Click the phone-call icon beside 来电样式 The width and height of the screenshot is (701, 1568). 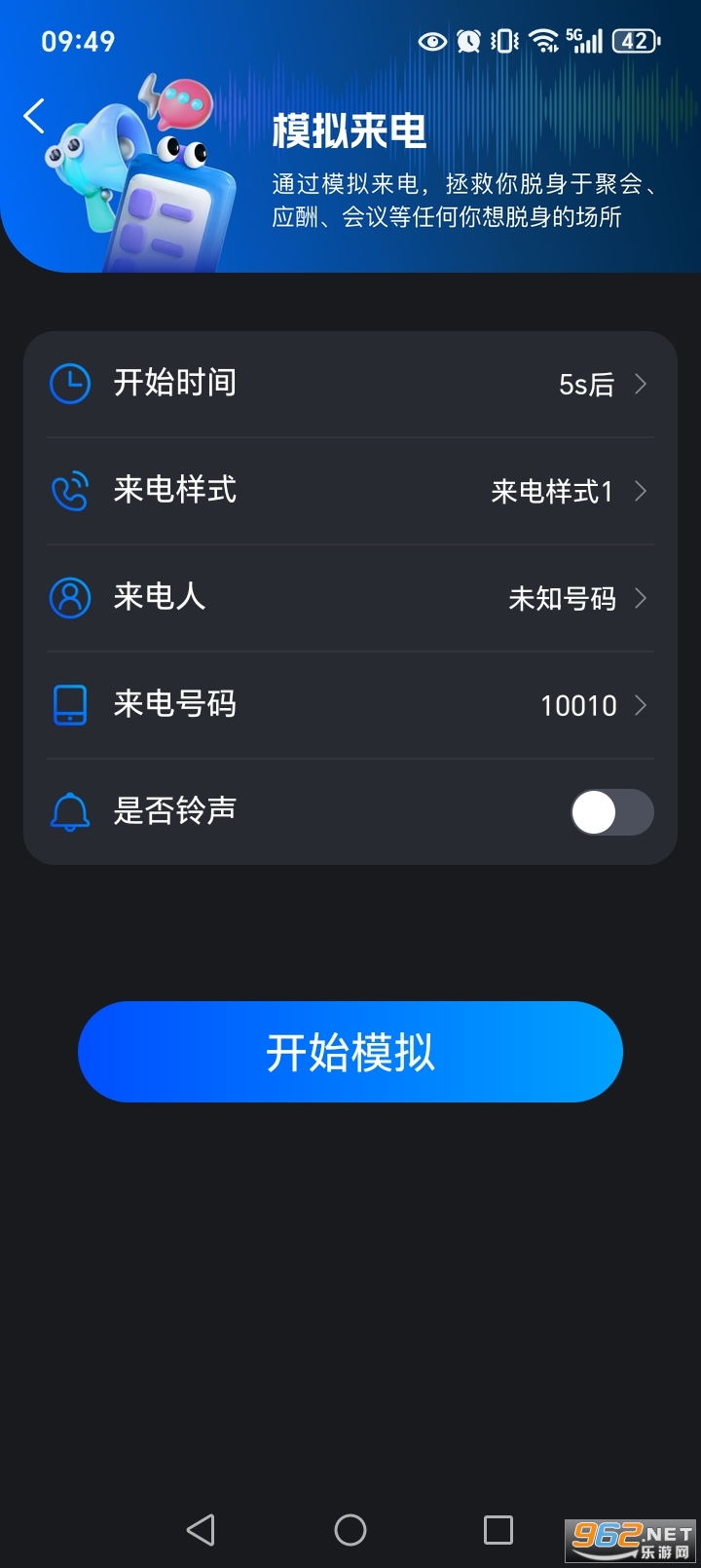click(68, 491)
